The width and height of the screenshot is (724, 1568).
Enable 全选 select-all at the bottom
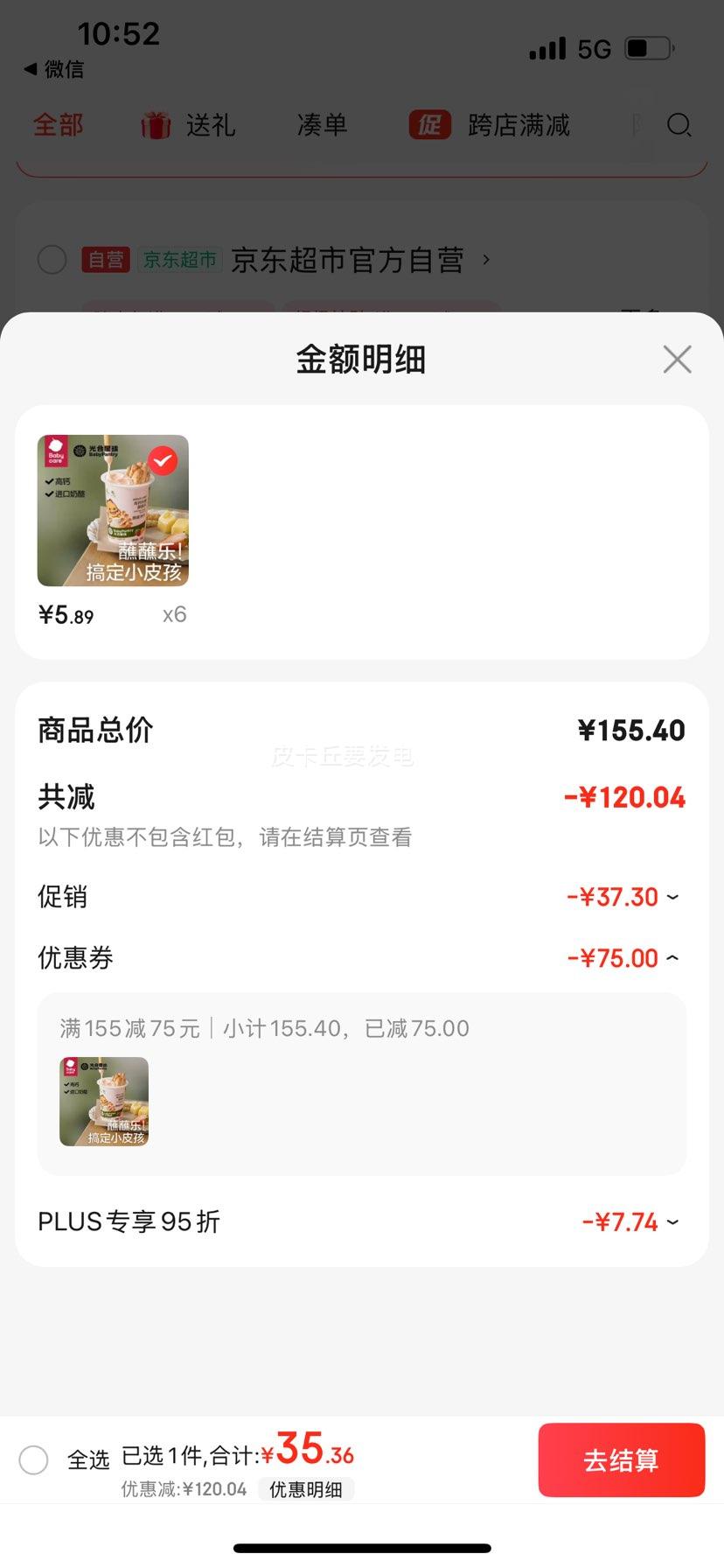(x=34, y=1459)
